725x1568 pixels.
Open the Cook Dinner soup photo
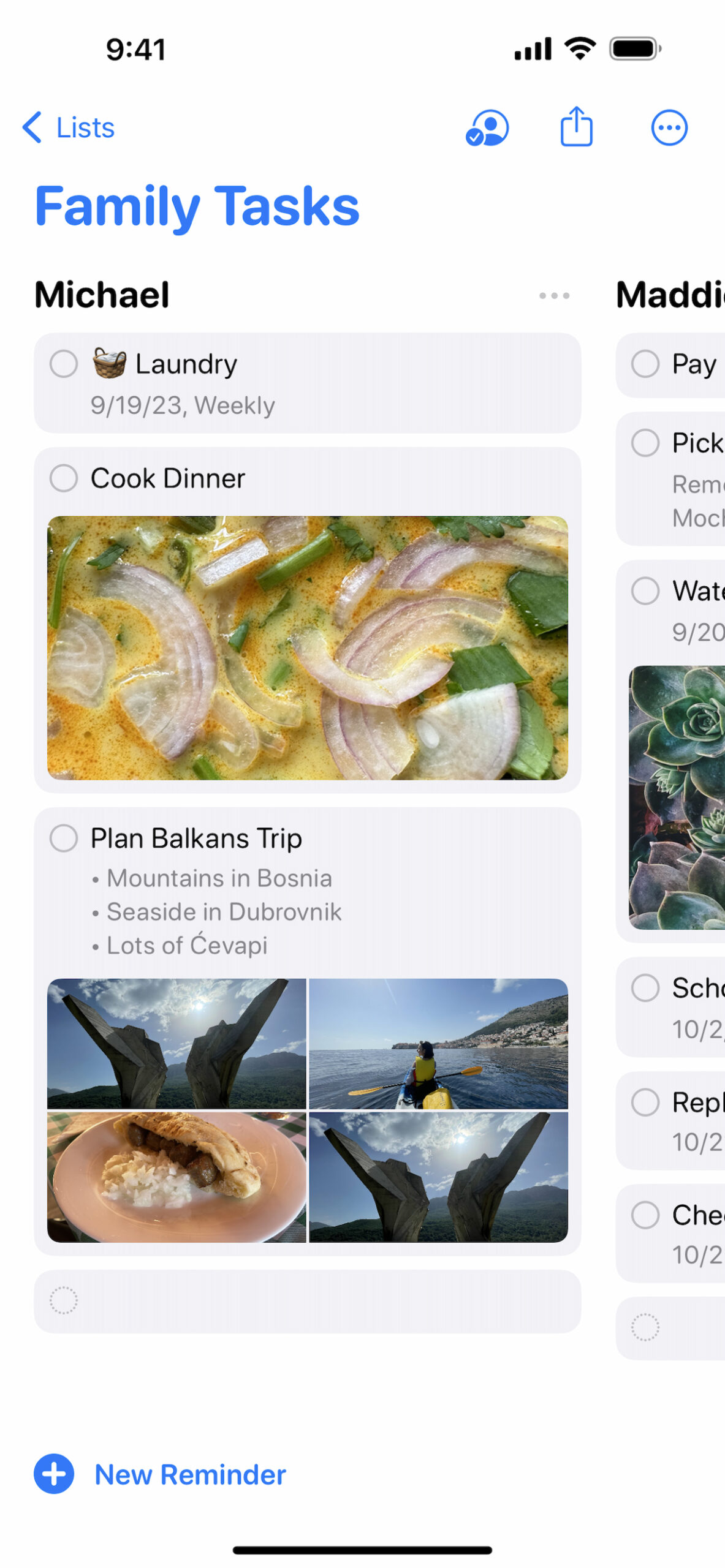click(x=308, y=647)
